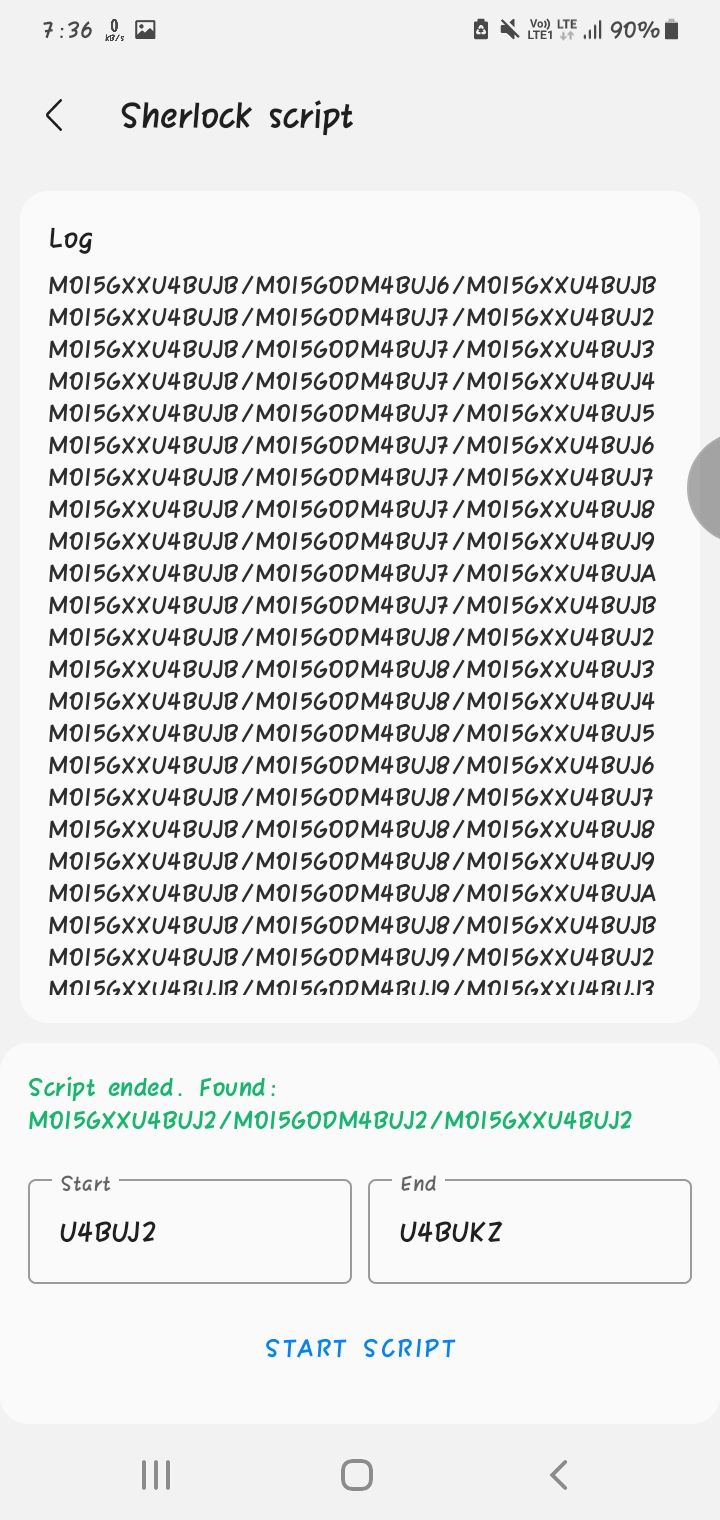Tap the data speed indicator showing 0 kB/s
Image resolution: width=720 pixels, height=1520 pixels.
111,29
